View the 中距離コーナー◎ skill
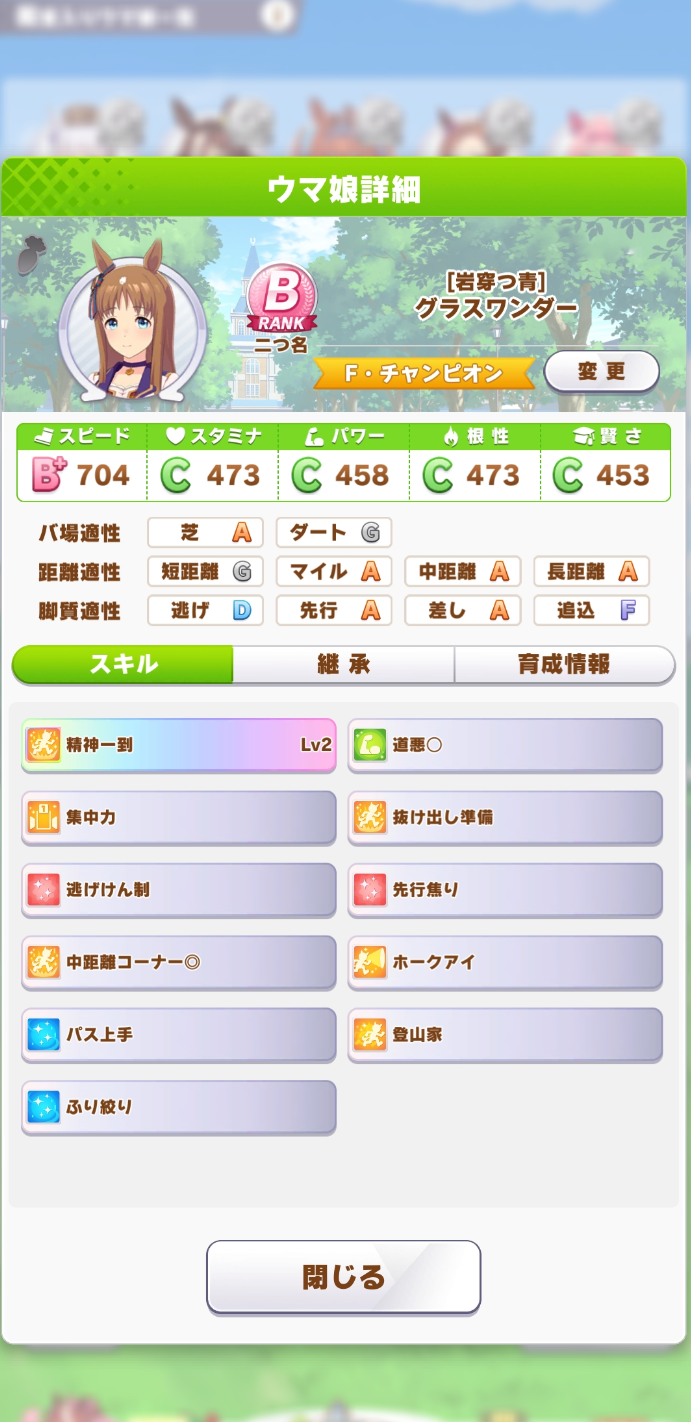 pos(179,962)
